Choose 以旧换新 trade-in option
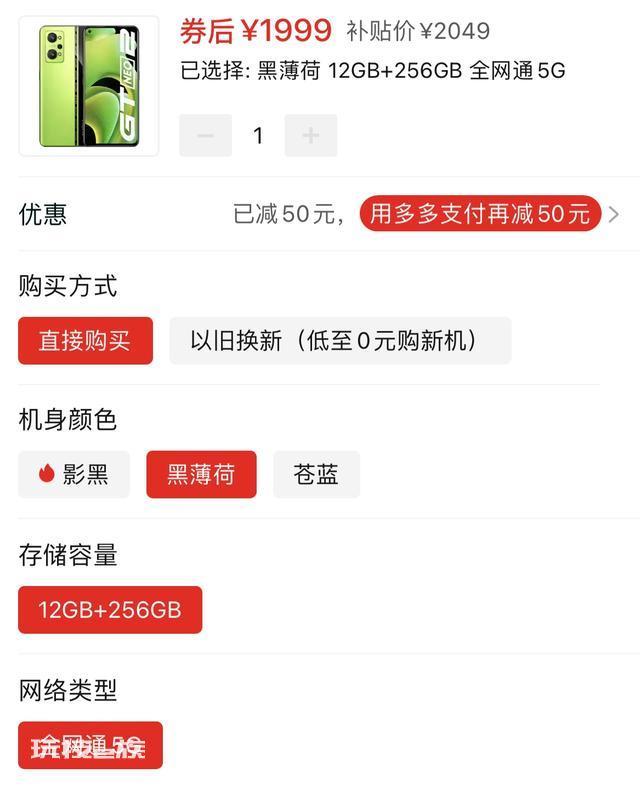 [x=340, y=341]
